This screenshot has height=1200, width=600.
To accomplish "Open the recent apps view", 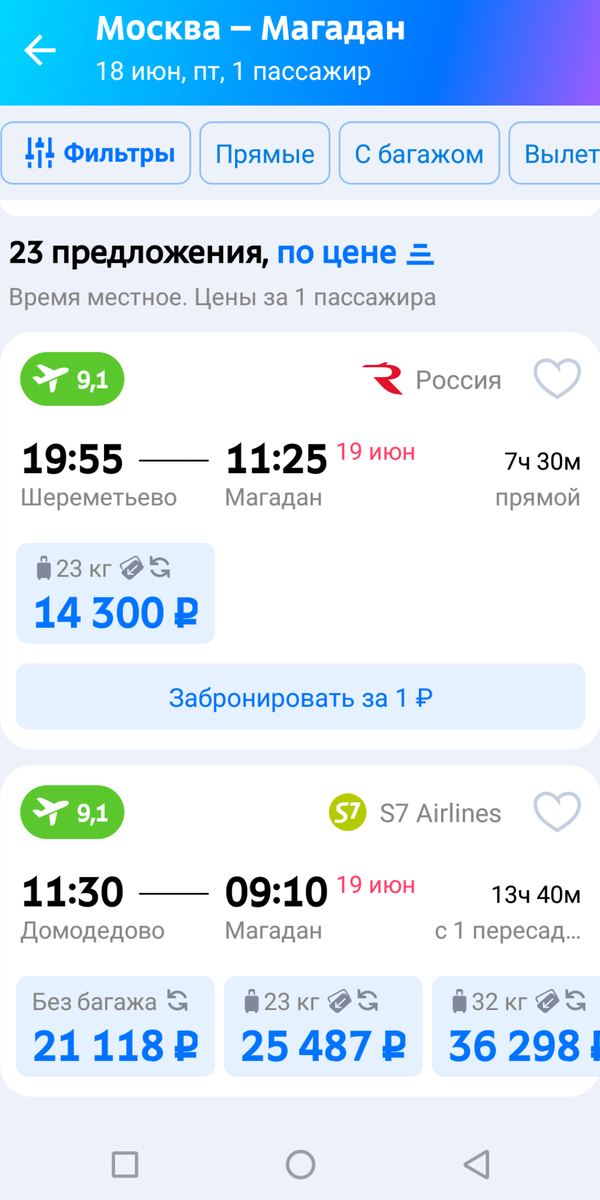I will tap(125, 1164).
